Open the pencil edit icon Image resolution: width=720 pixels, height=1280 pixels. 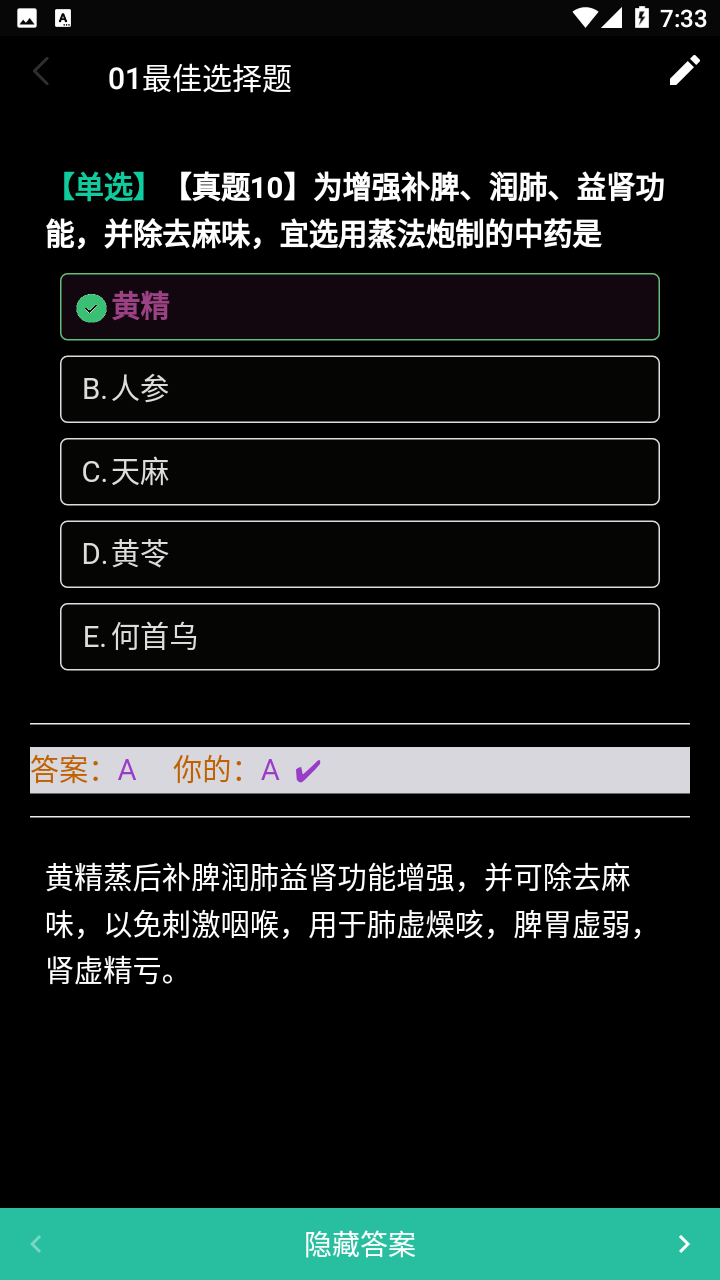pos(685,70)
